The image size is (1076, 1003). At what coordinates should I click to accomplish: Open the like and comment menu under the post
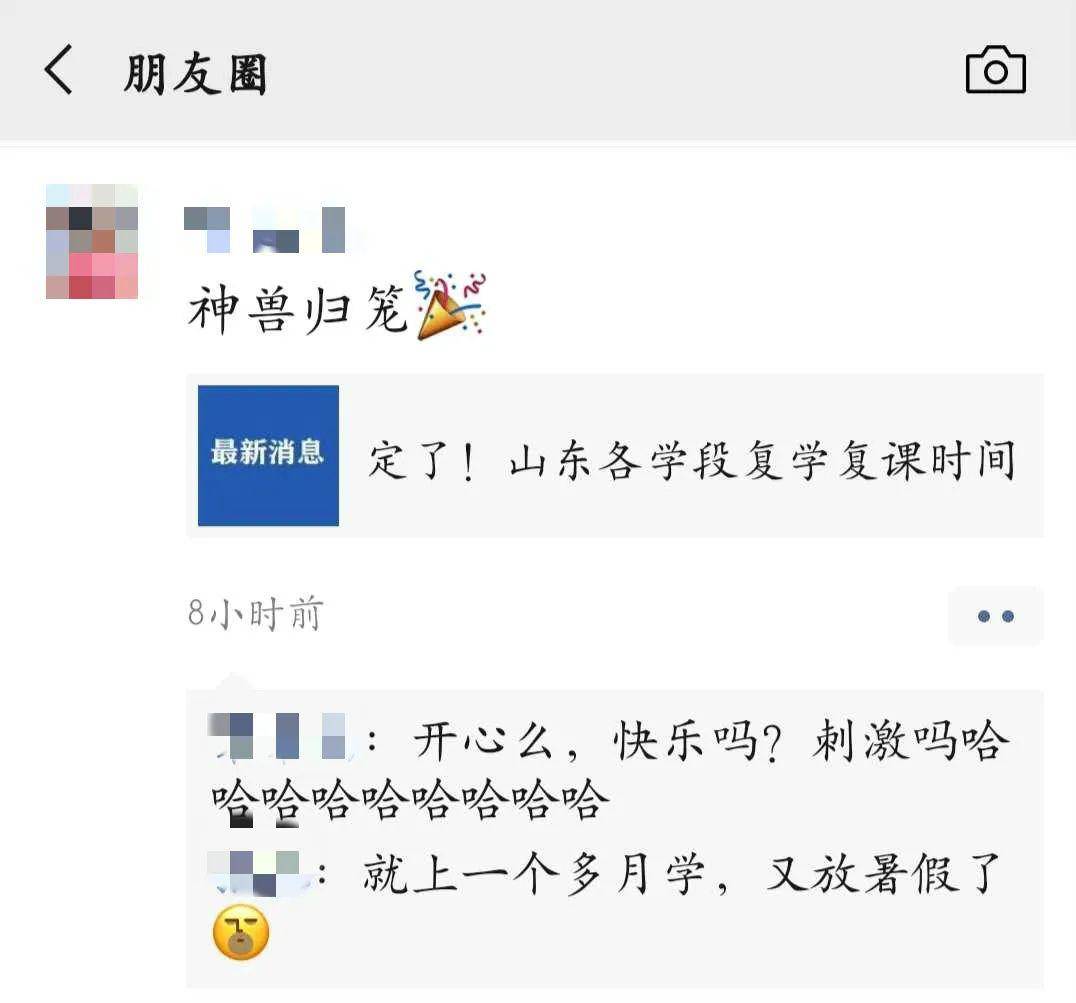coord(995,616)
